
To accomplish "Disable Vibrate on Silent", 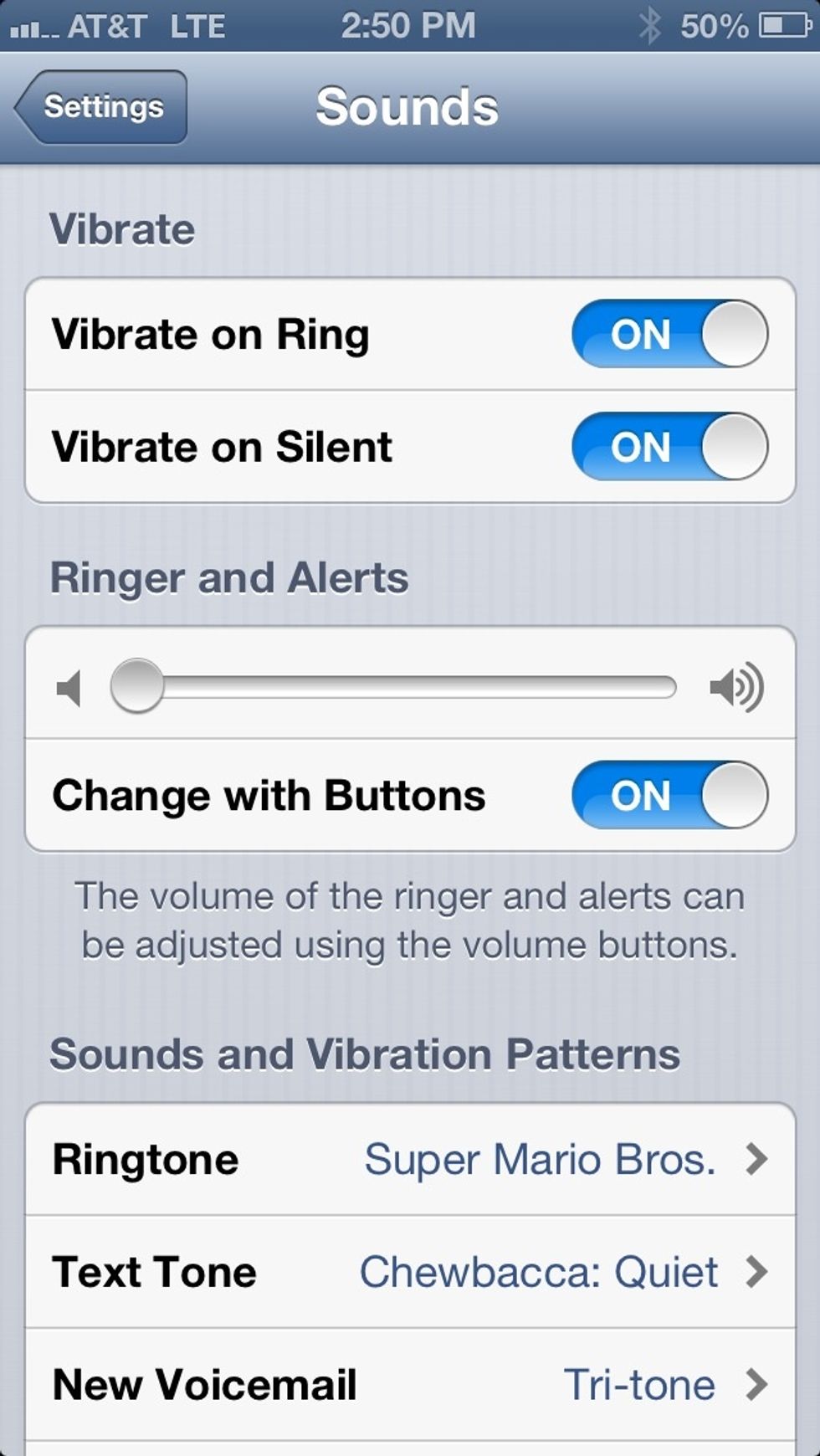I will click(x=669, y=446).
